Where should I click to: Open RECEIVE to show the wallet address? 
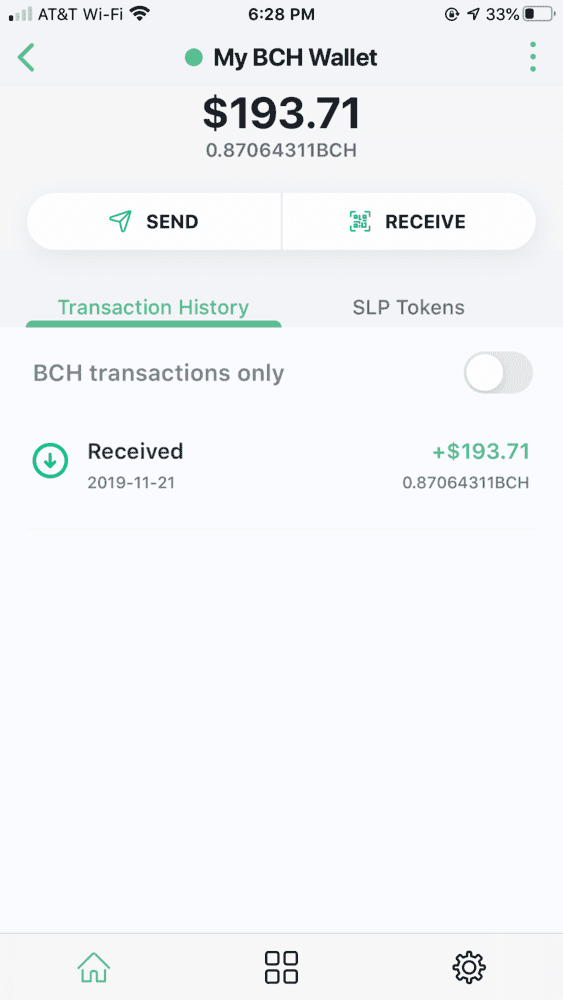coord(409,221)
